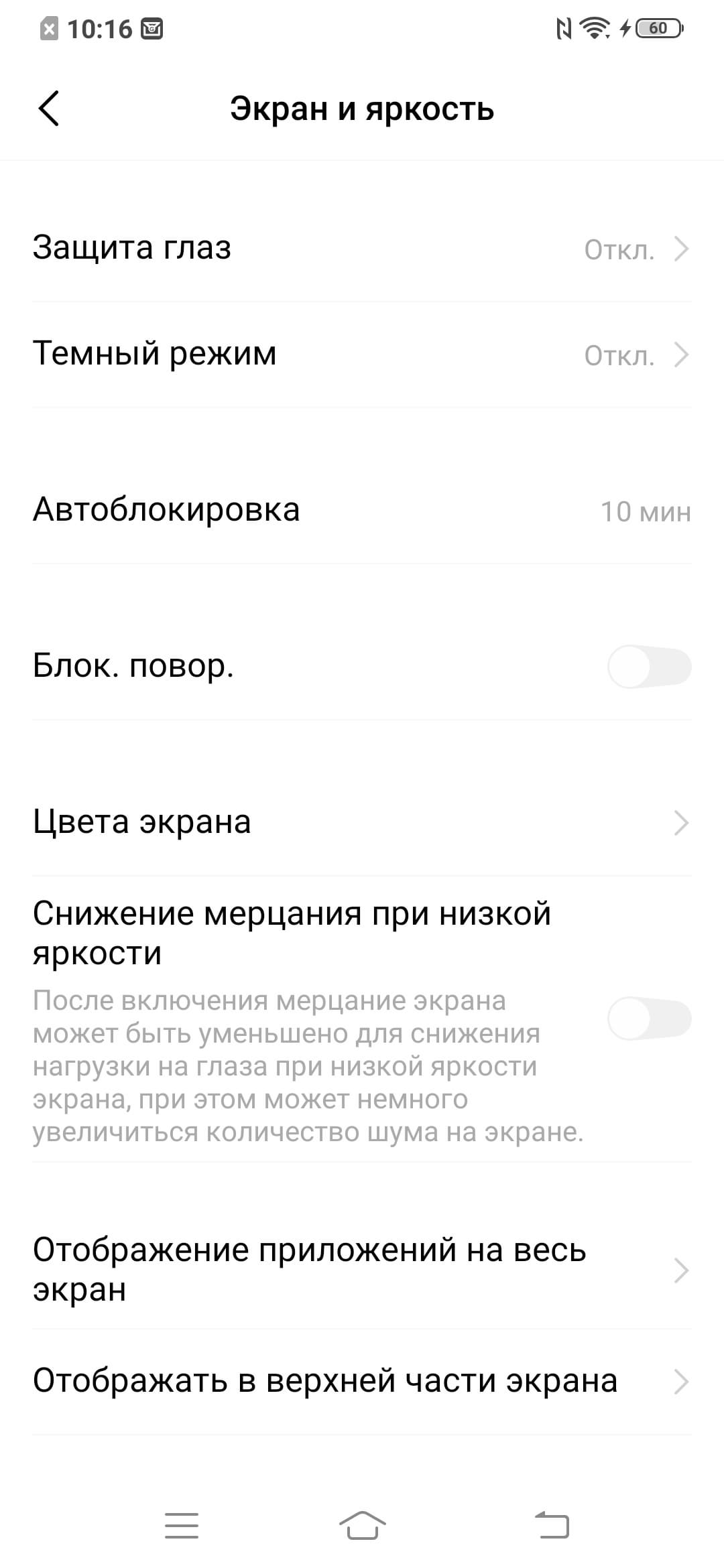Open Отображение приложений на весь экран
Image resolution: width=724 pixels, height=1568 pixels.
click(362, 1270)
